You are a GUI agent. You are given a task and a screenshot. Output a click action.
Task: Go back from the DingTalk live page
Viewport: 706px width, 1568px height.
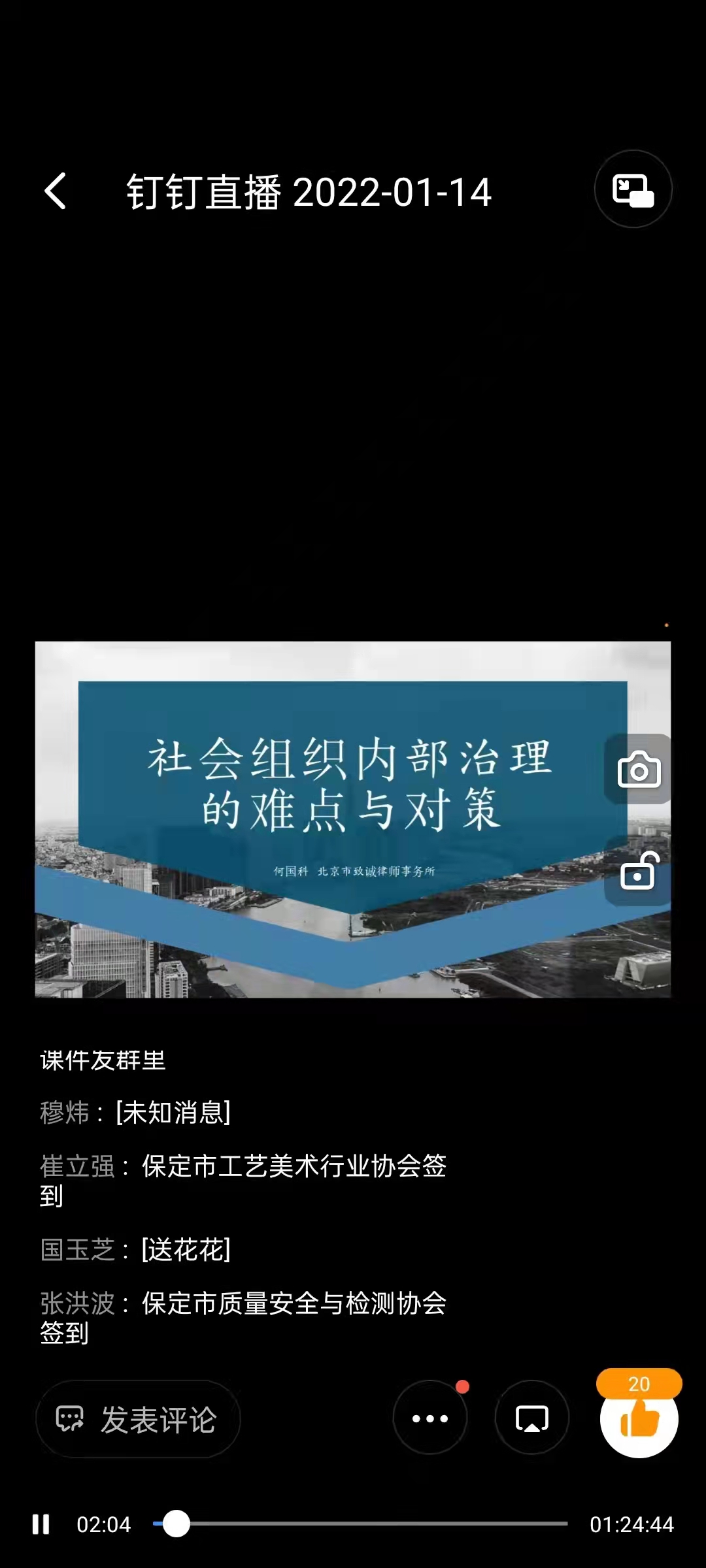tap(56, 191)
